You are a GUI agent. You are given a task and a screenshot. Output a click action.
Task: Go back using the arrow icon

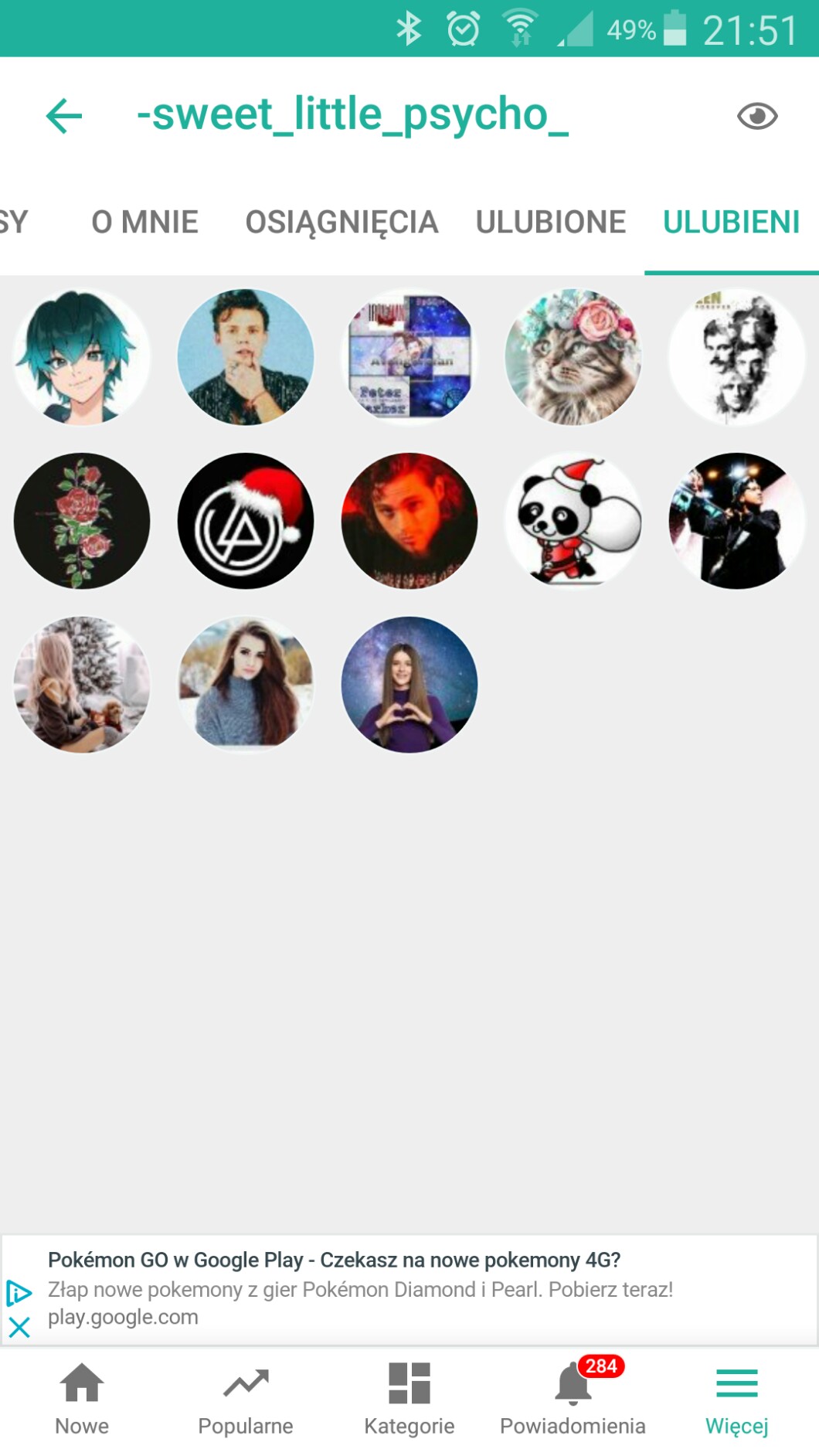(x=64, y=116)
